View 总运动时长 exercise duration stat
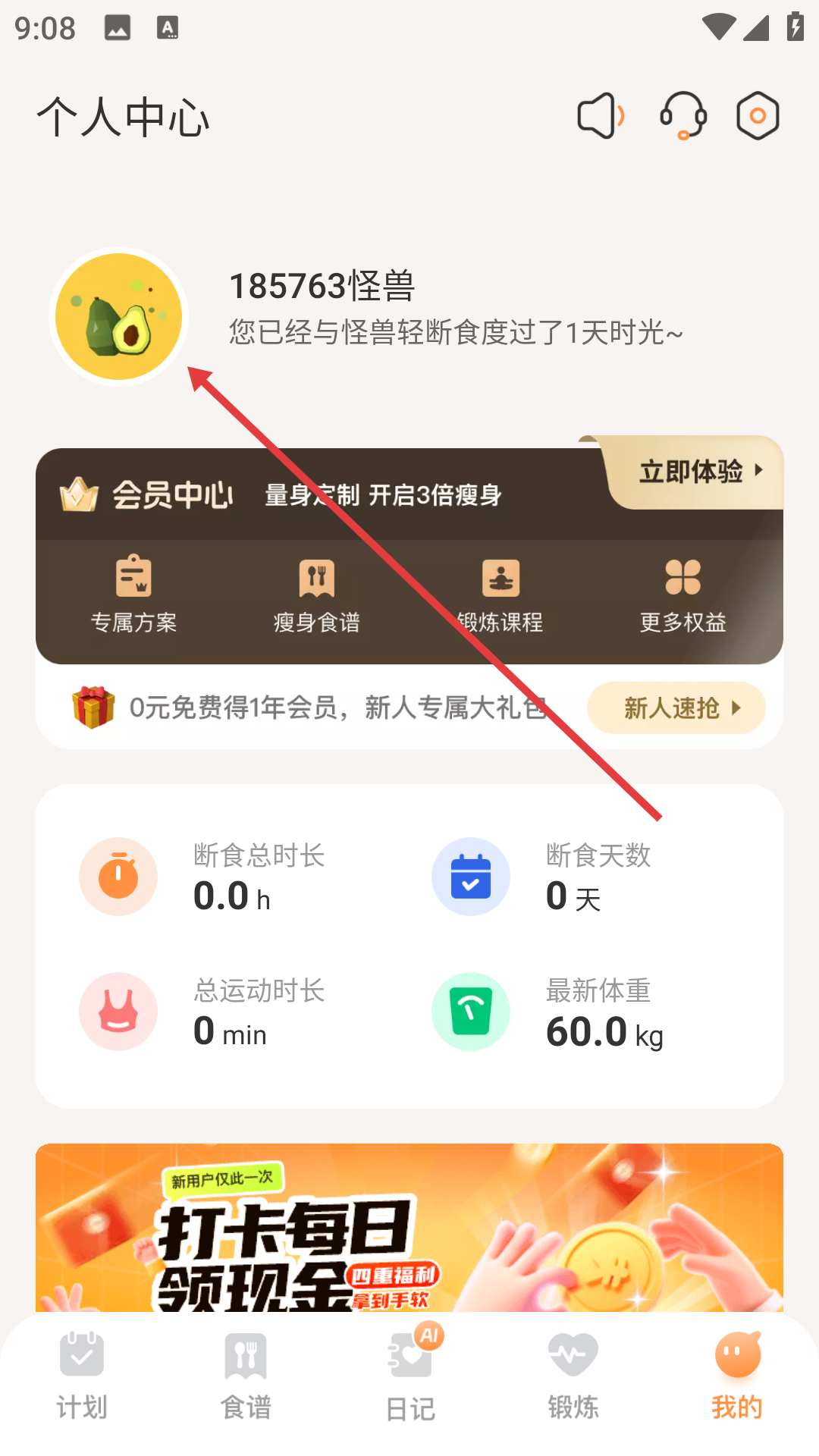Viewport: 819px width, 1456px height. click(x=227, y=1012)
